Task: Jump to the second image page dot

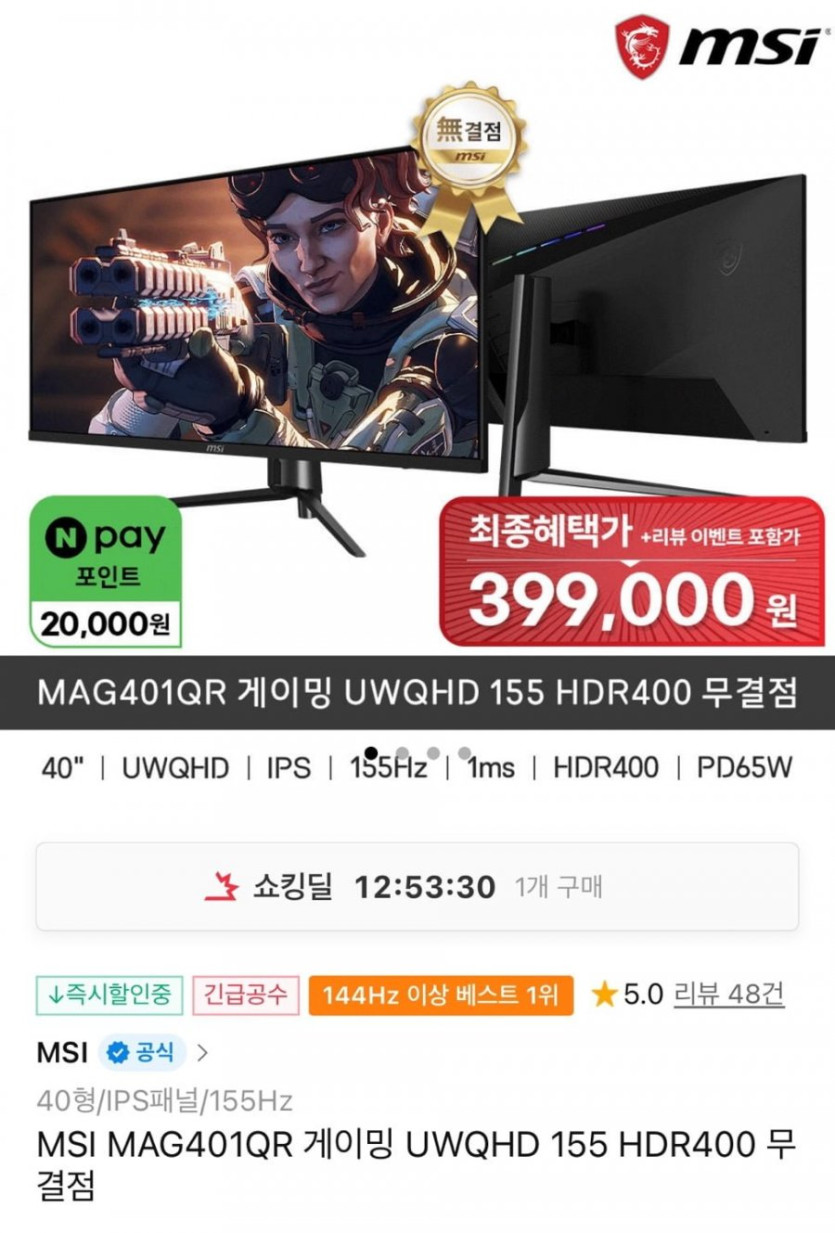Action: 402,753
